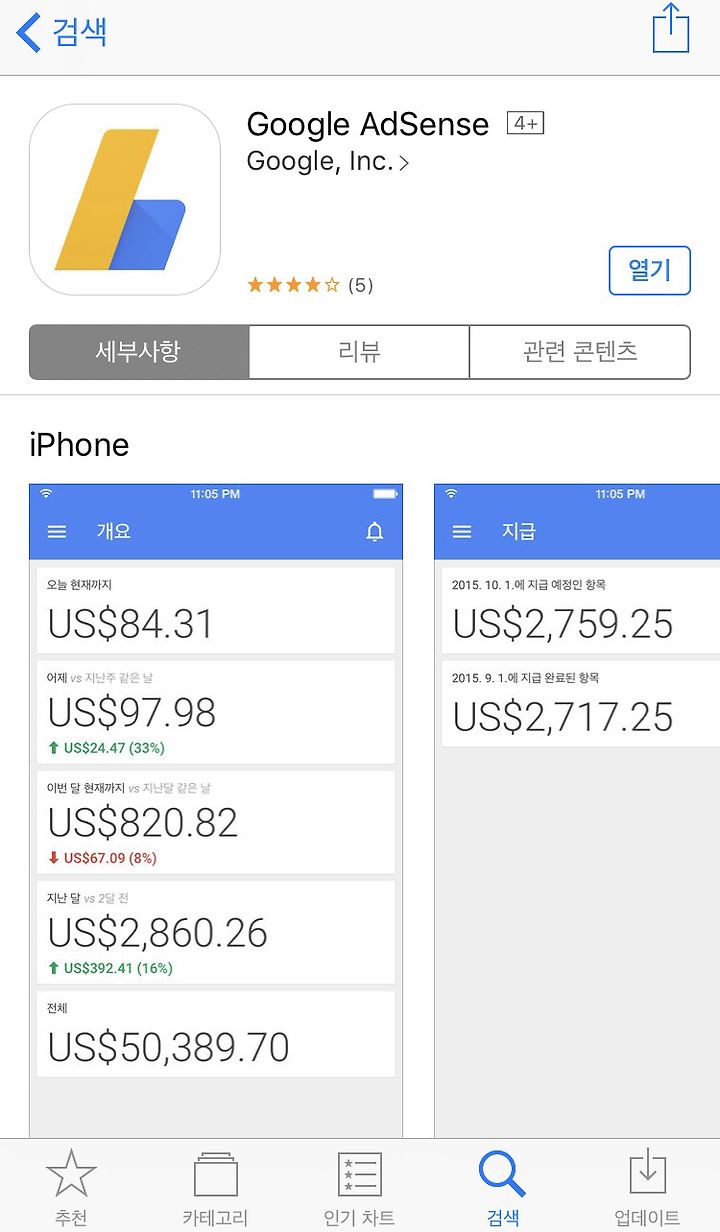The width and height of the screenshot is (720, 1232).
Task: Share this app
Action: [671, 28]
